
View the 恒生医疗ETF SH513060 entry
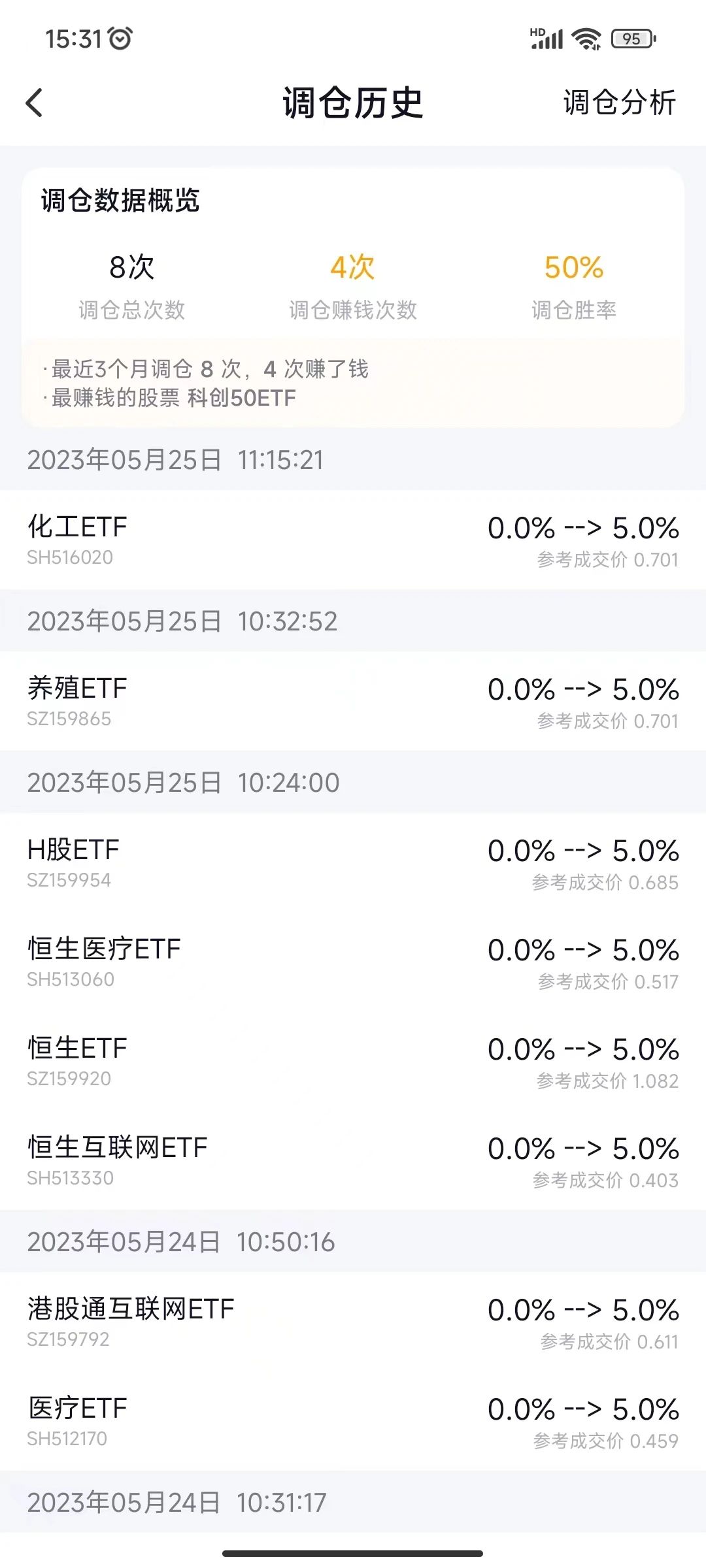point(353,962)
